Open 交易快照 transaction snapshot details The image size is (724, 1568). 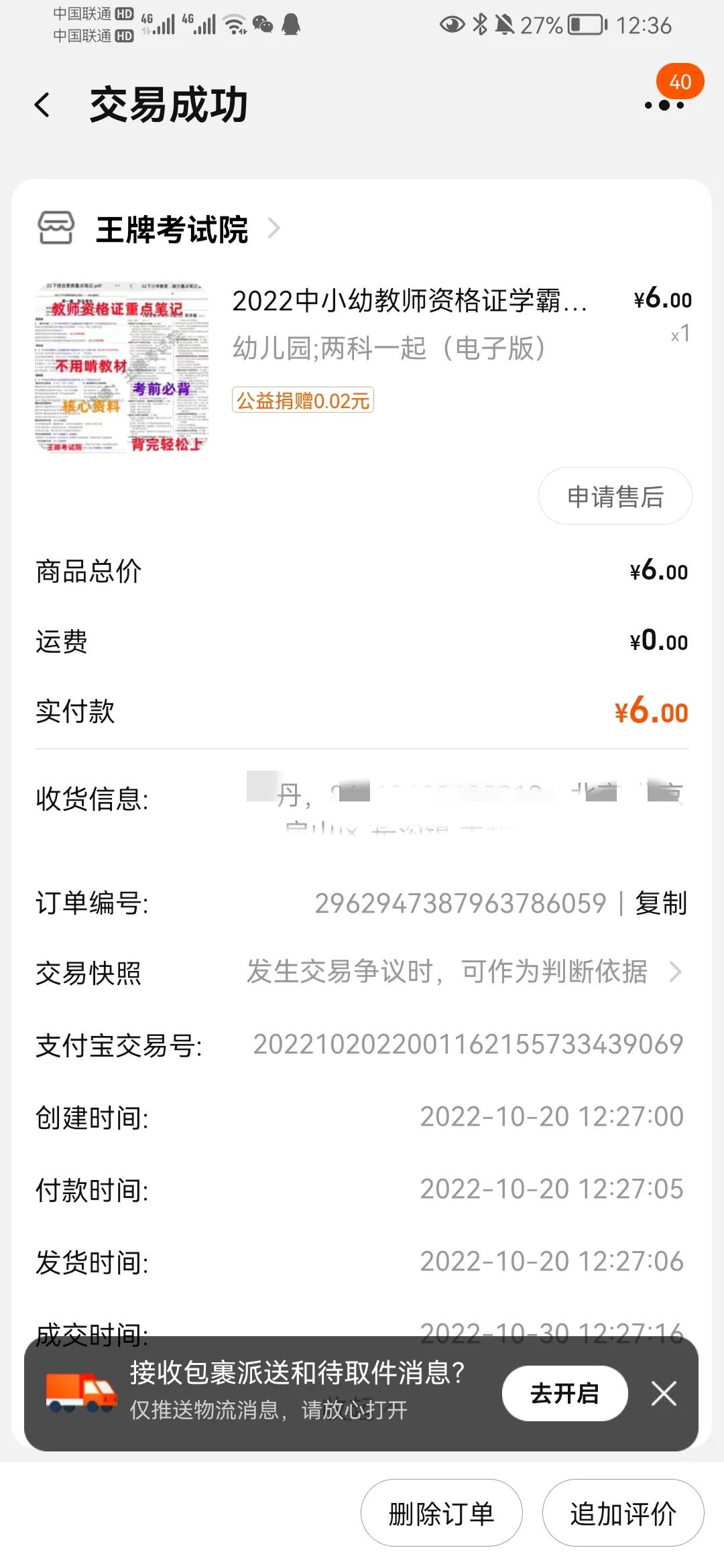pos(362,973)
